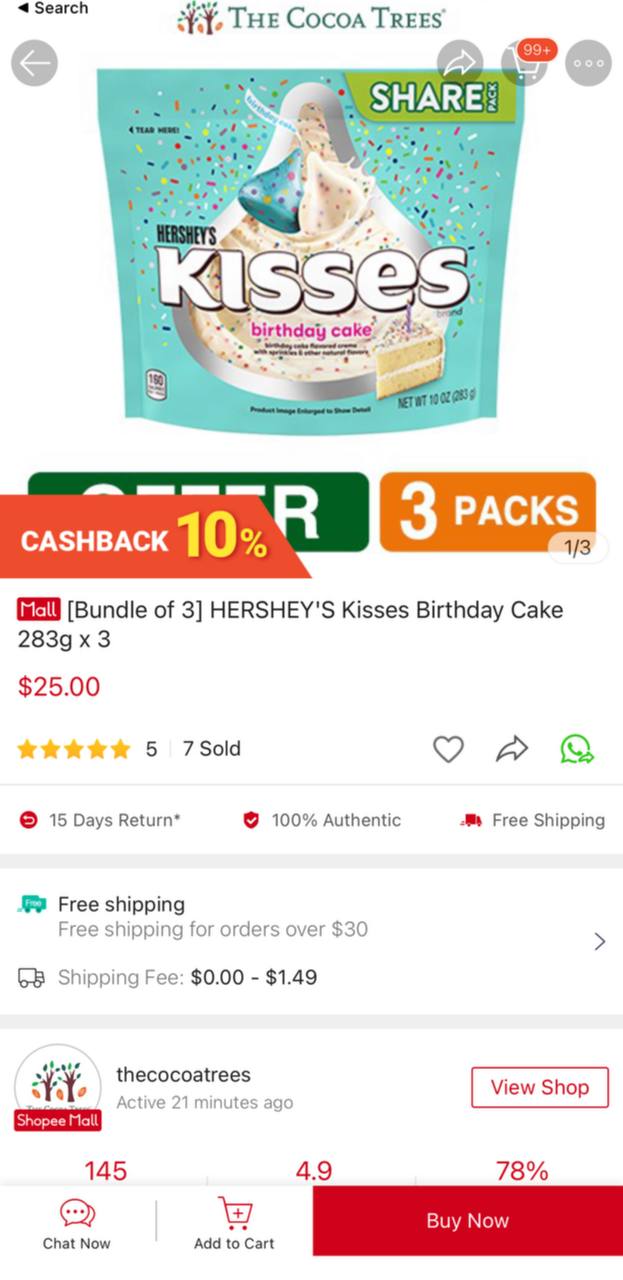623x1280 pixels.
Task: Open the shopping cart with 99+ badge
Action: point(525,64)
